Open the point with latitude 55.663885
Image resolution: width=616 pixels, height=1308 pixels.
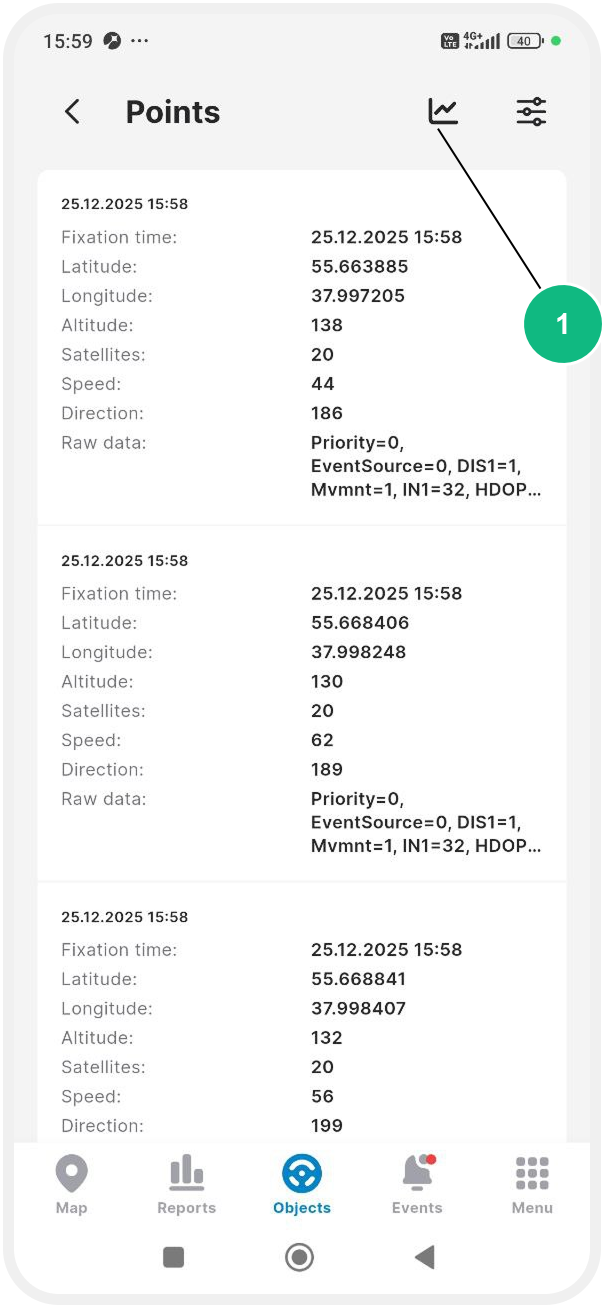tap(301, 347)
